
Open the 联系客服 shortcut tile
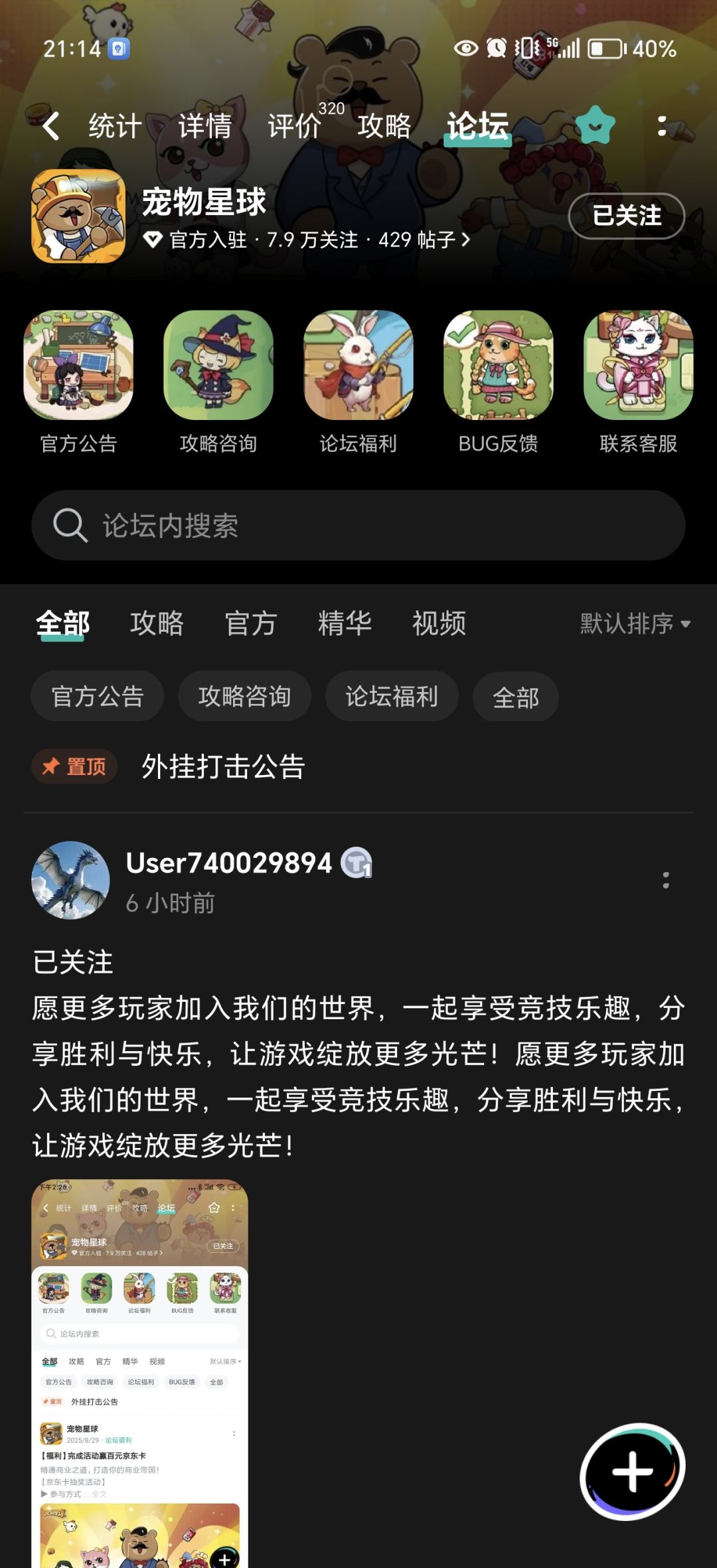638,383
